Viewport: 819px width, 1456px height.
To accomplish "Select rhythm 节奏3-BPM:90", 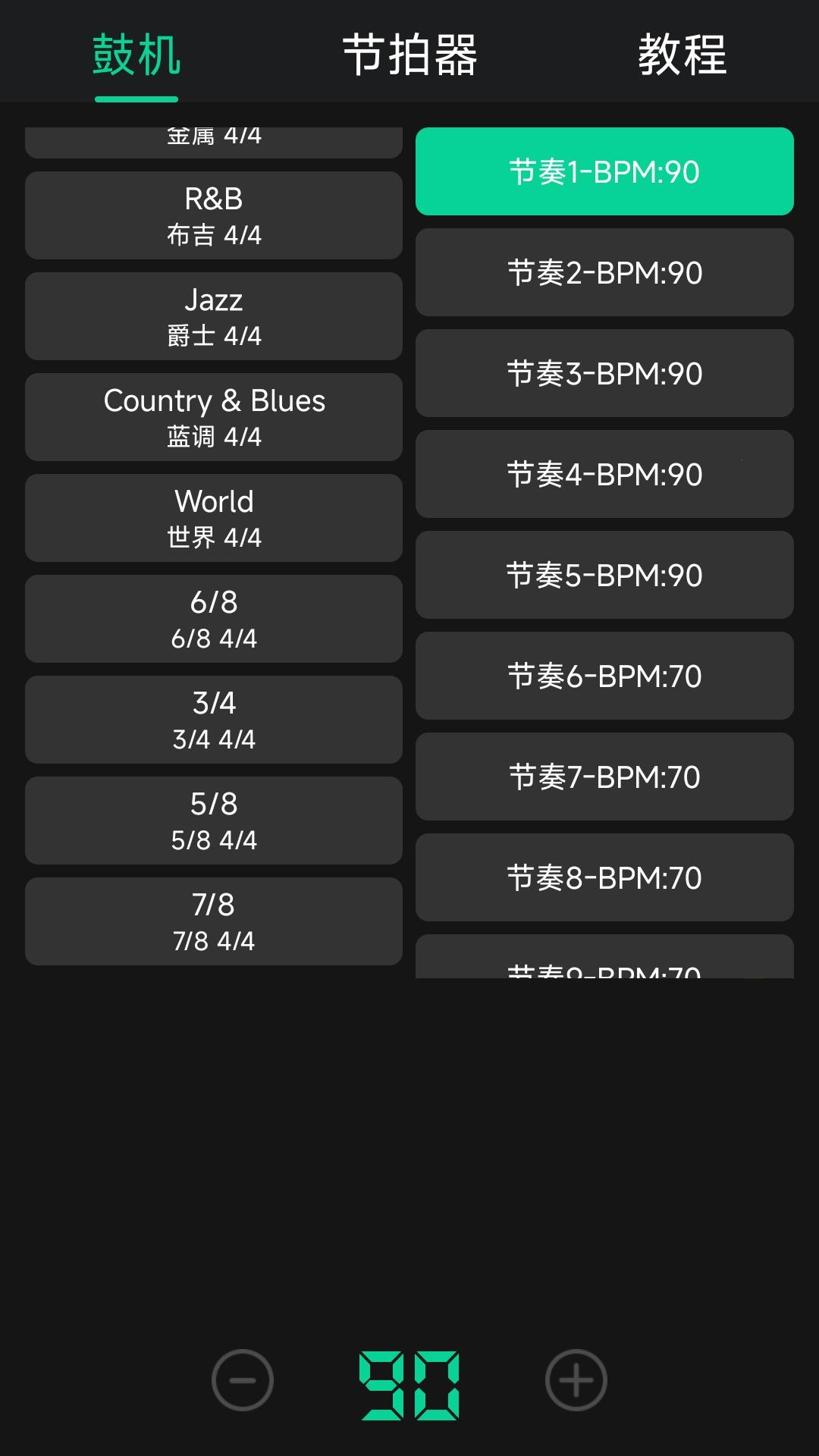I will (x=604, y=373).
